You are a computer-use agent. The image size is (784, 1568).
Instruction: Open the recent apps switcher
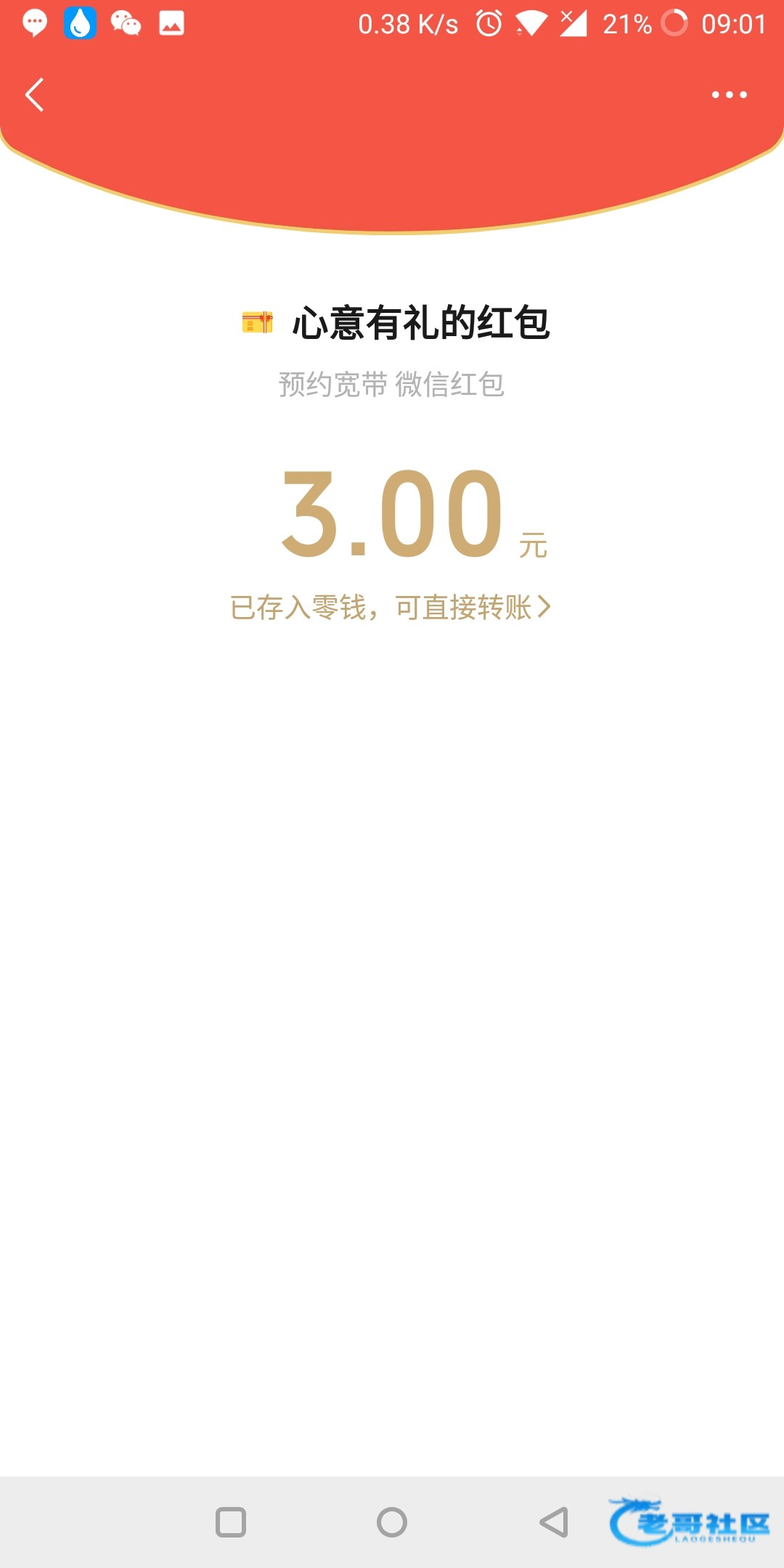click(x=231, y=1522)
